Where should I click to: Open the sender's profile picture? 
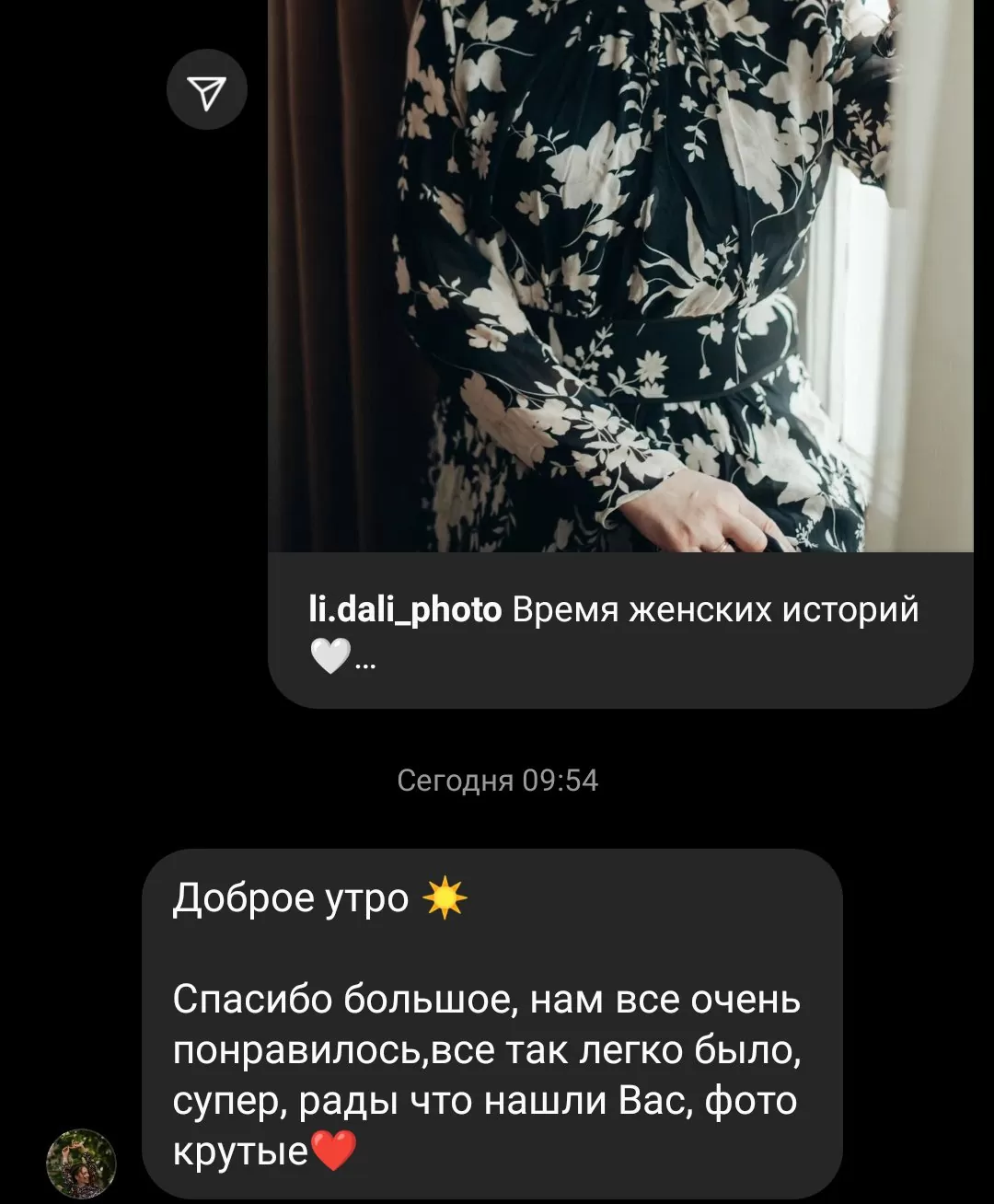tap(81, 1163)
